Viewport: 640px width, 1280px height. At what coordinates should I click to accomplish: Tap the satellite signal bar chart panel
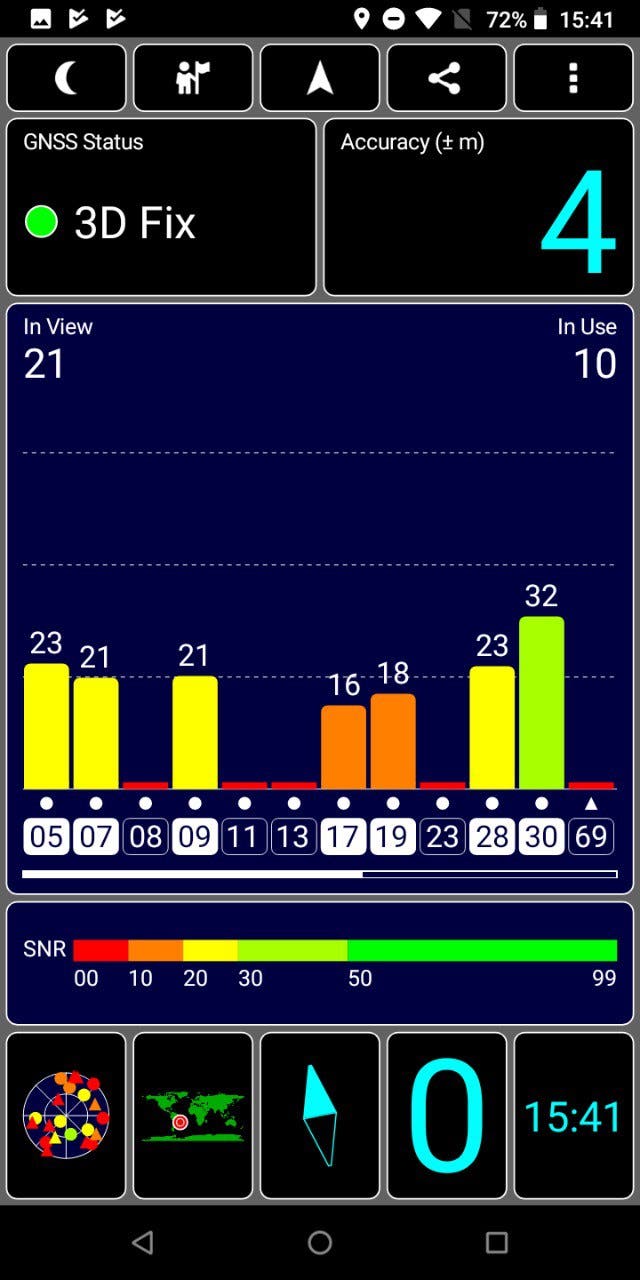point(320,598)
